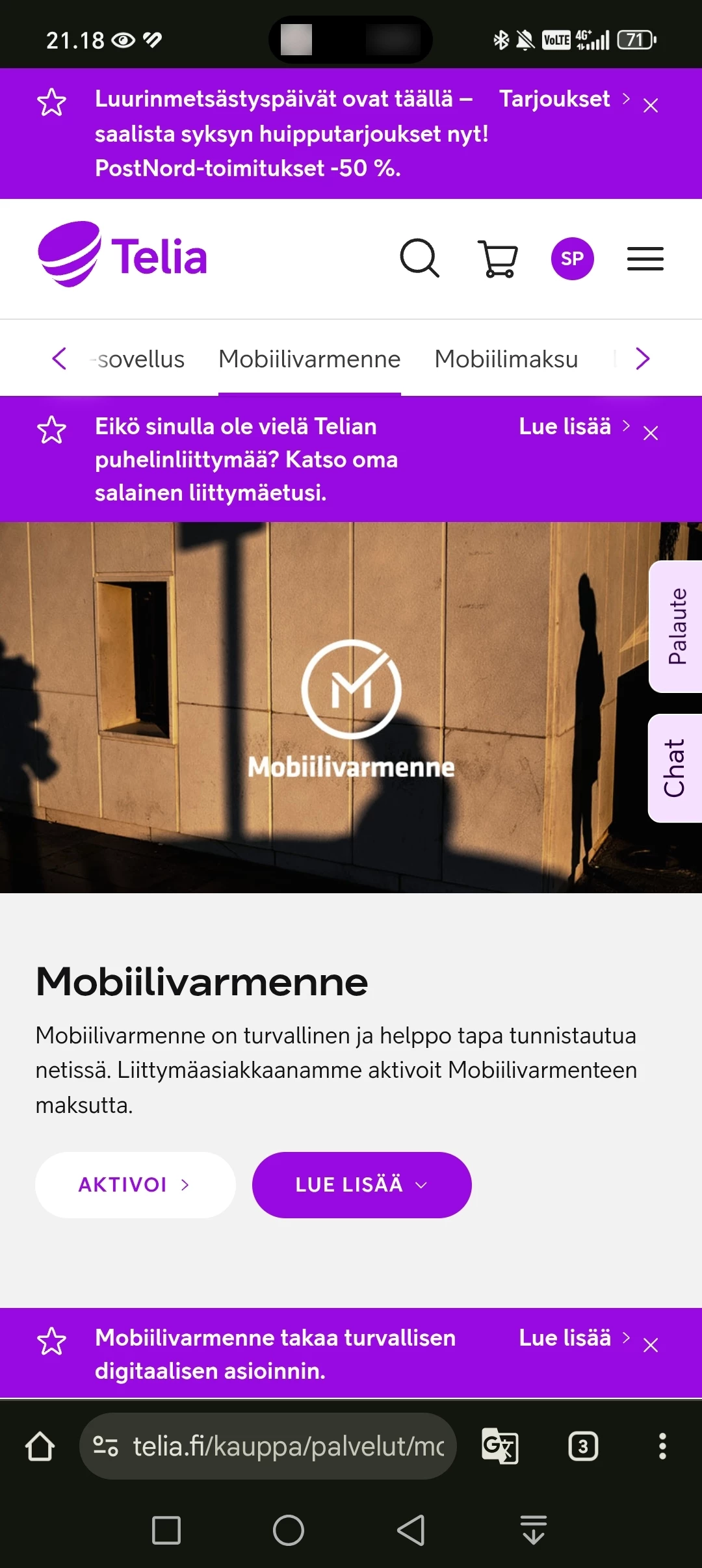Dismiss the turvallisen digitaalisen asioinnin banner

tap(651, 1344)
